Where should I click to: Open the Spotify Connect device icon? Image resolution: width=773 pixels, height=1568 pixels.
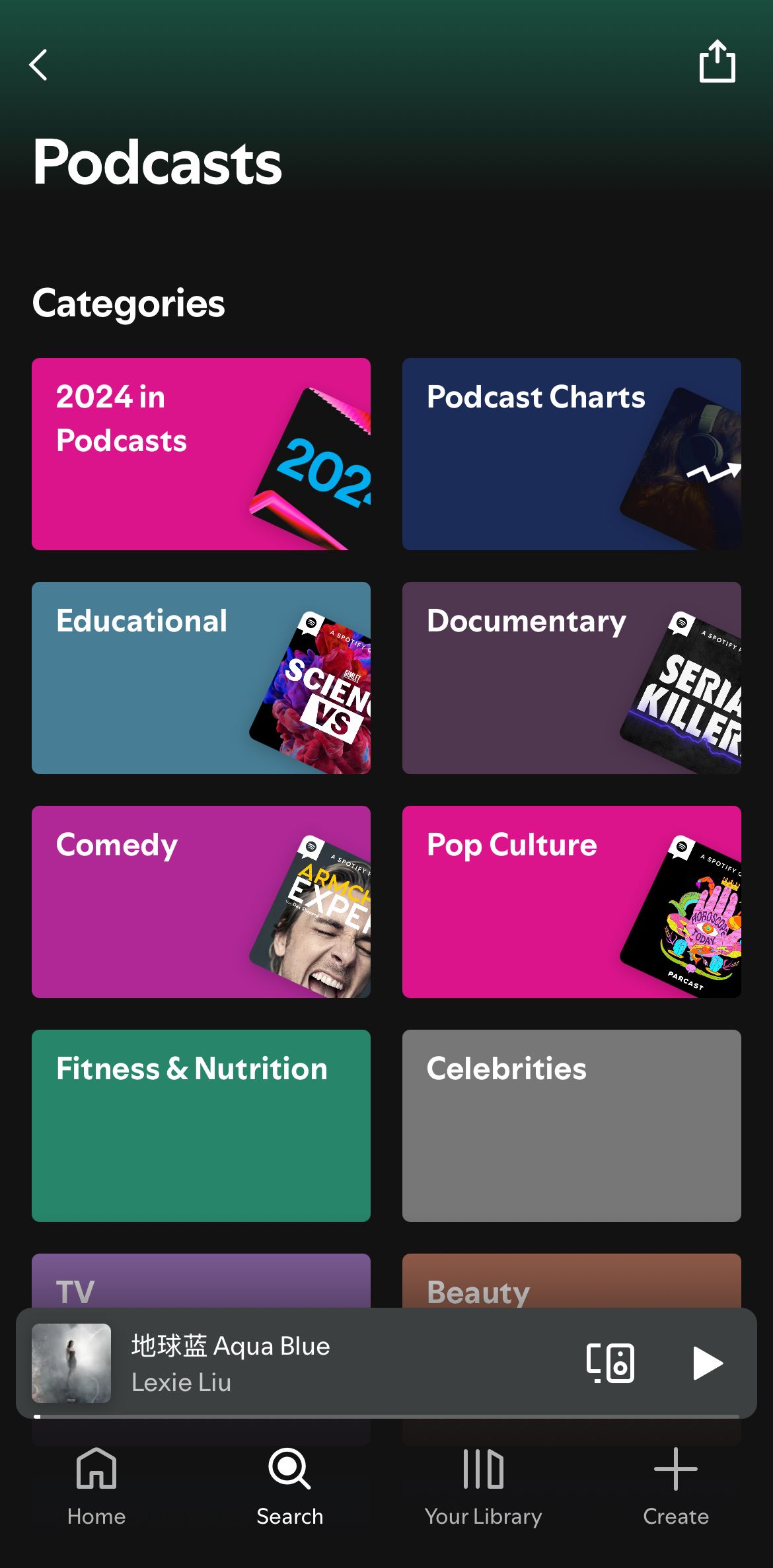tap(611, 1362)
